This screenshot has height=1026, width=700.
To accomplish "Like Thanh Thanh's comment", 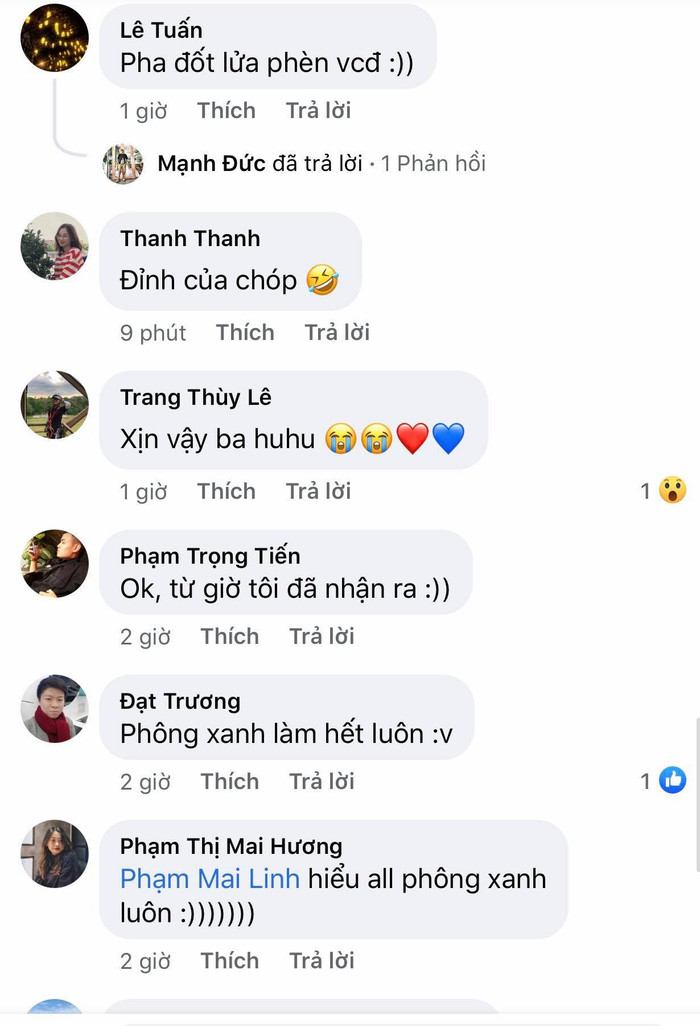I will tap(245, 332).
